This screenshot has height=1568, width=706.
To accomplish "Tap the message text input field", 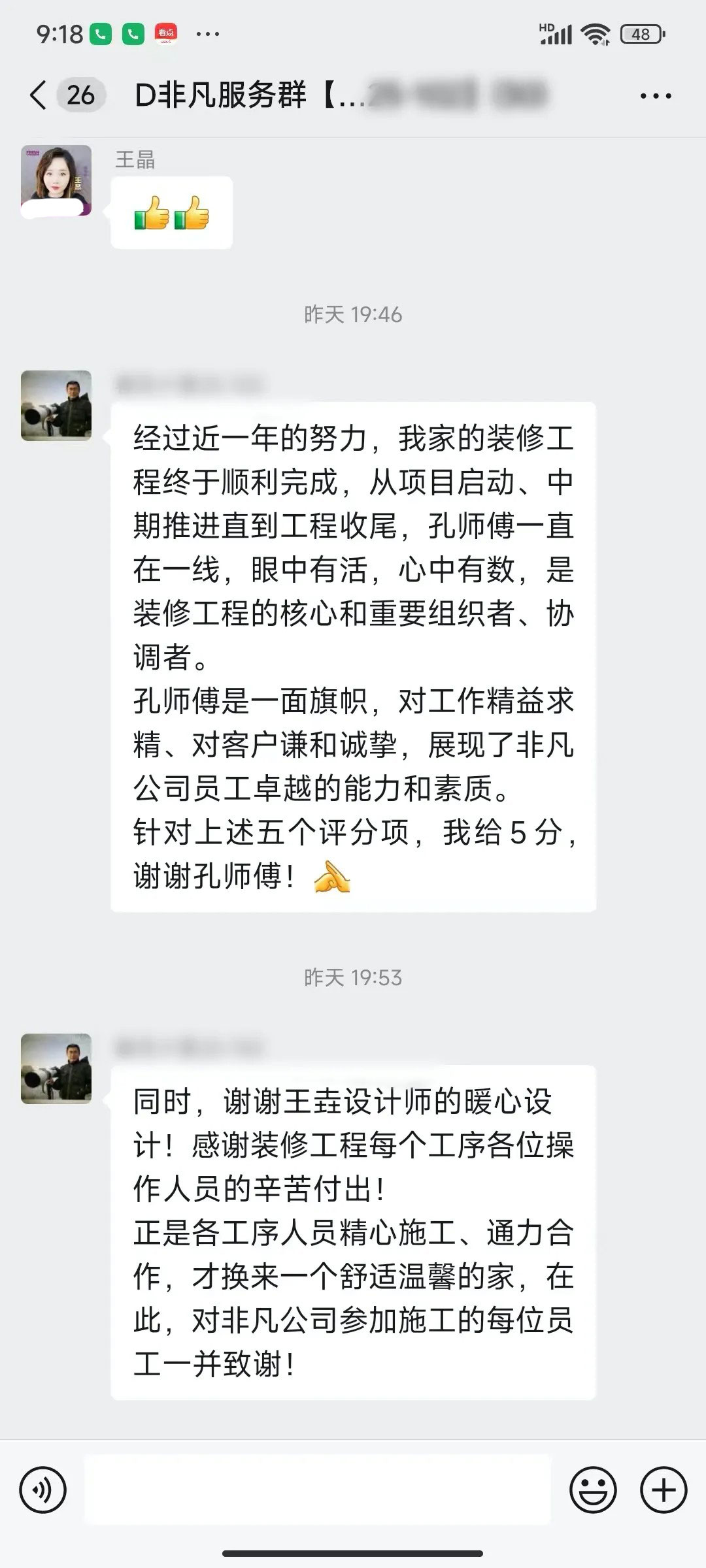I will click(318, 1490).
